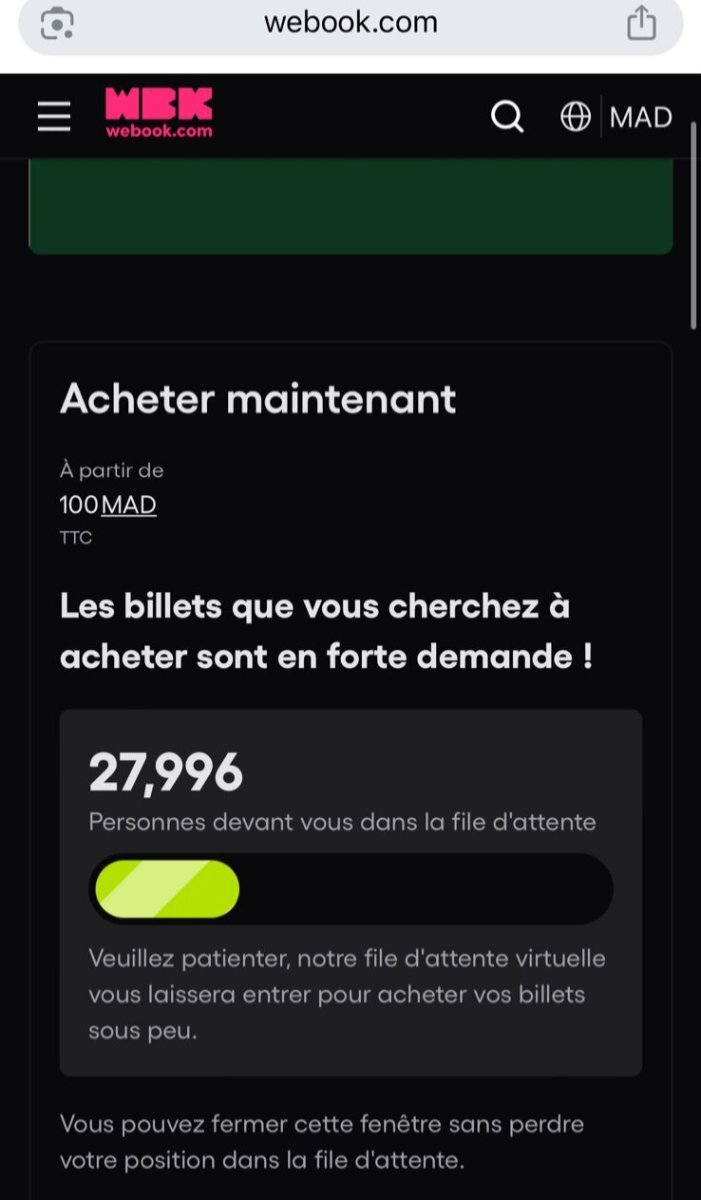Screen dimensions: 701x1200
Task: Open the browser page tools icon
Action: (58, 22)
